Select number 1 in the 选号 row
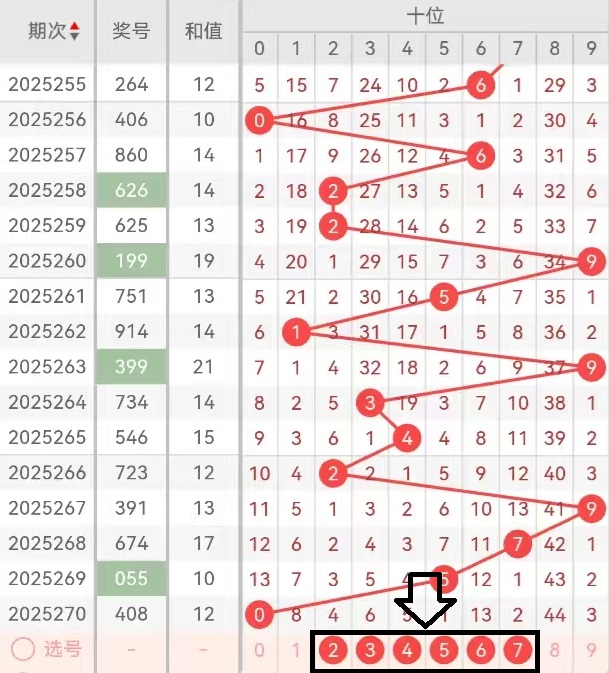 pos(296,650)
